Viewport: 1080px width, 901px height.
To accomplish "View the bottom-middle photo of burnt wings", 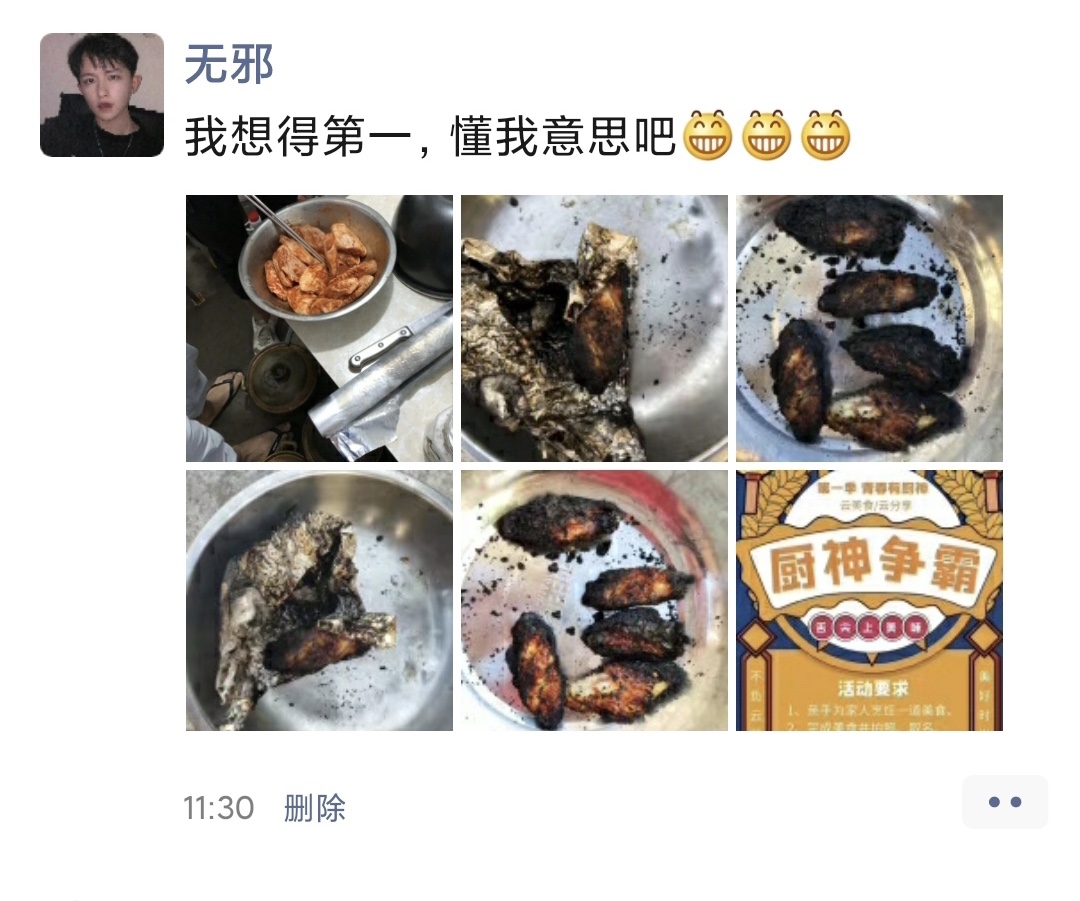I will pyautogui.click(x=594, y=600).
